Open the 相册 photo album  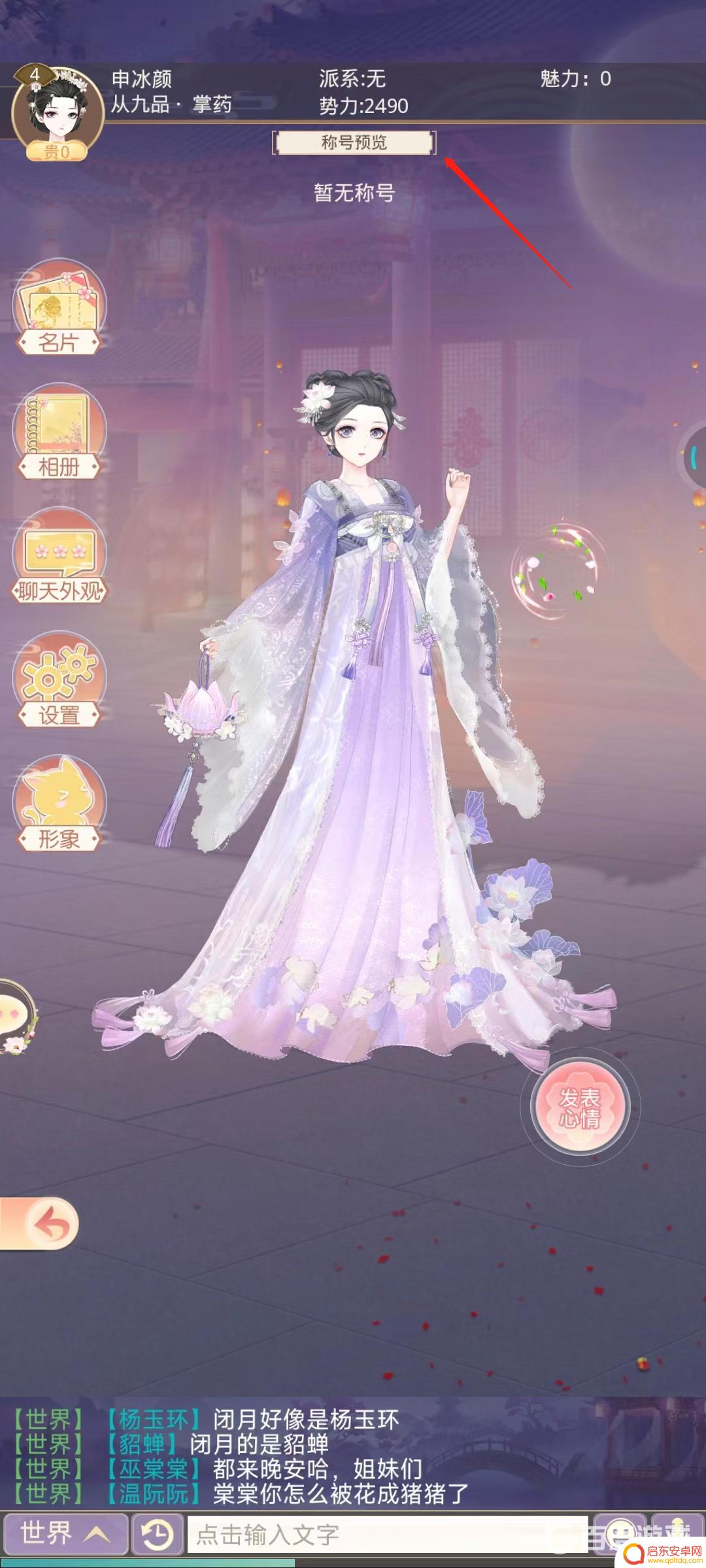[x=59, y=431]
